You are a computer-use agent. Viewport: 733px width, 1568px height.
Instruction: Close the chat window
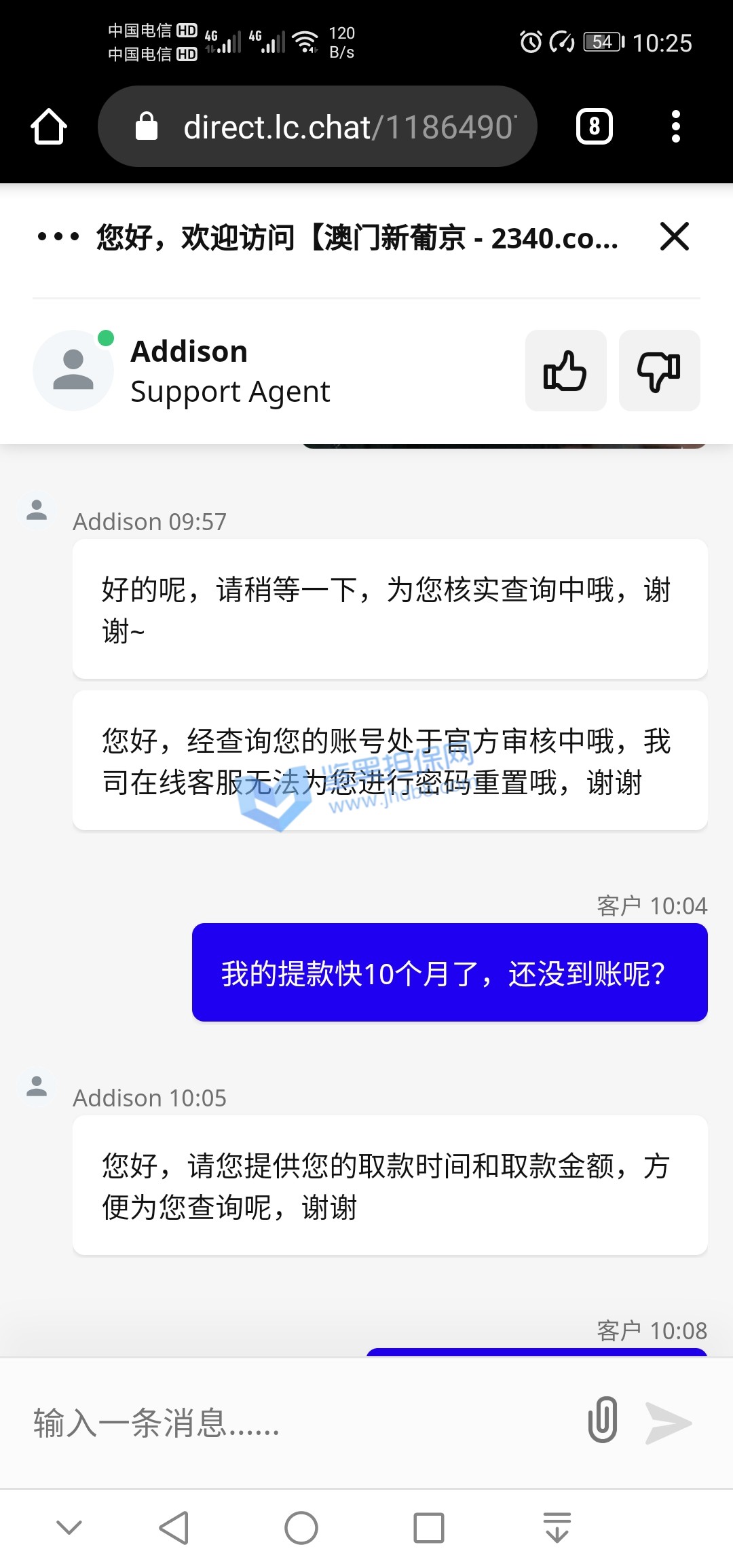pos(675,237)
